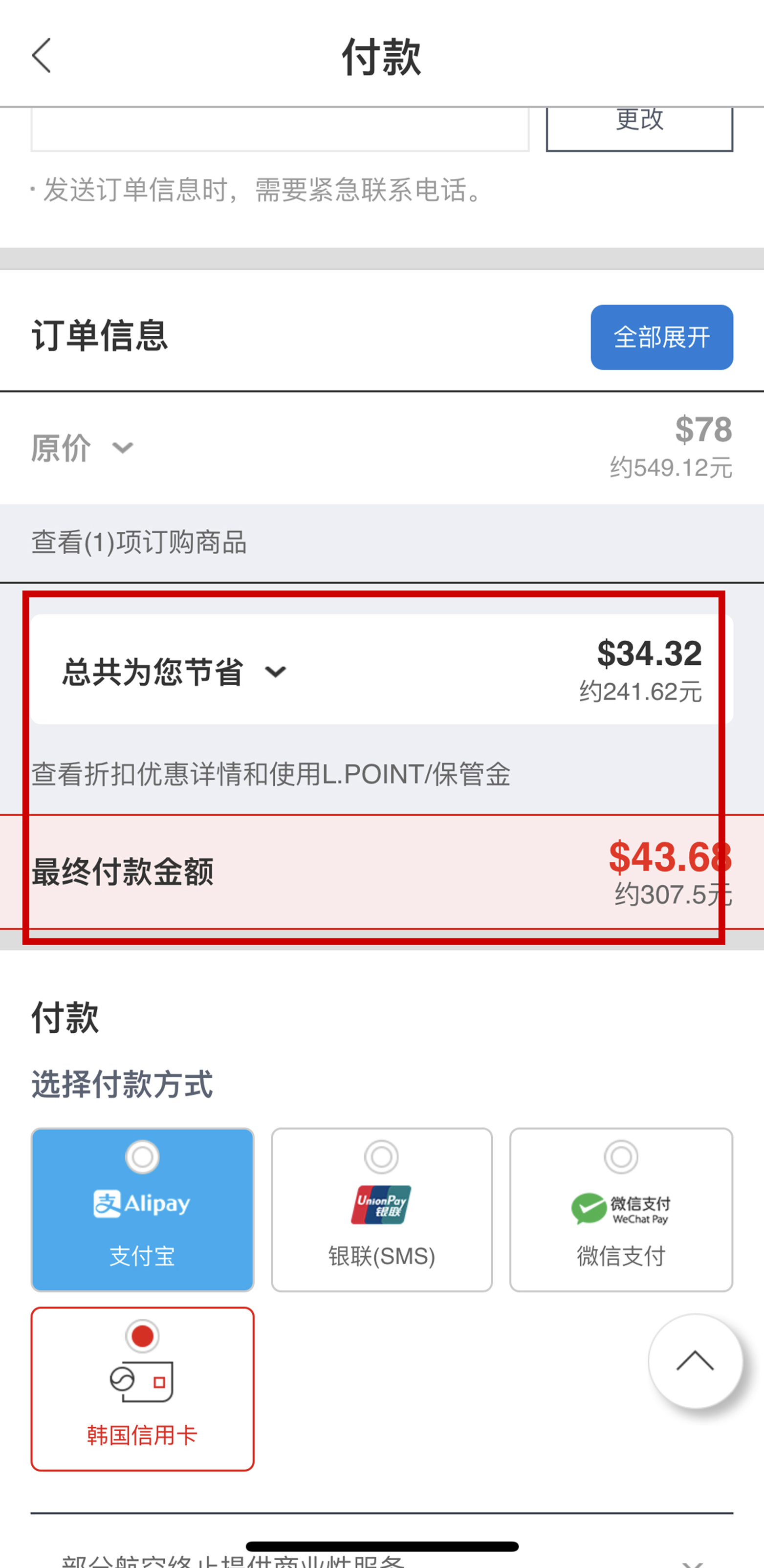Choose 银联(SMS) UnionPay payment option
Screen dimensions: 764x1568
[x=382, y=1209]
